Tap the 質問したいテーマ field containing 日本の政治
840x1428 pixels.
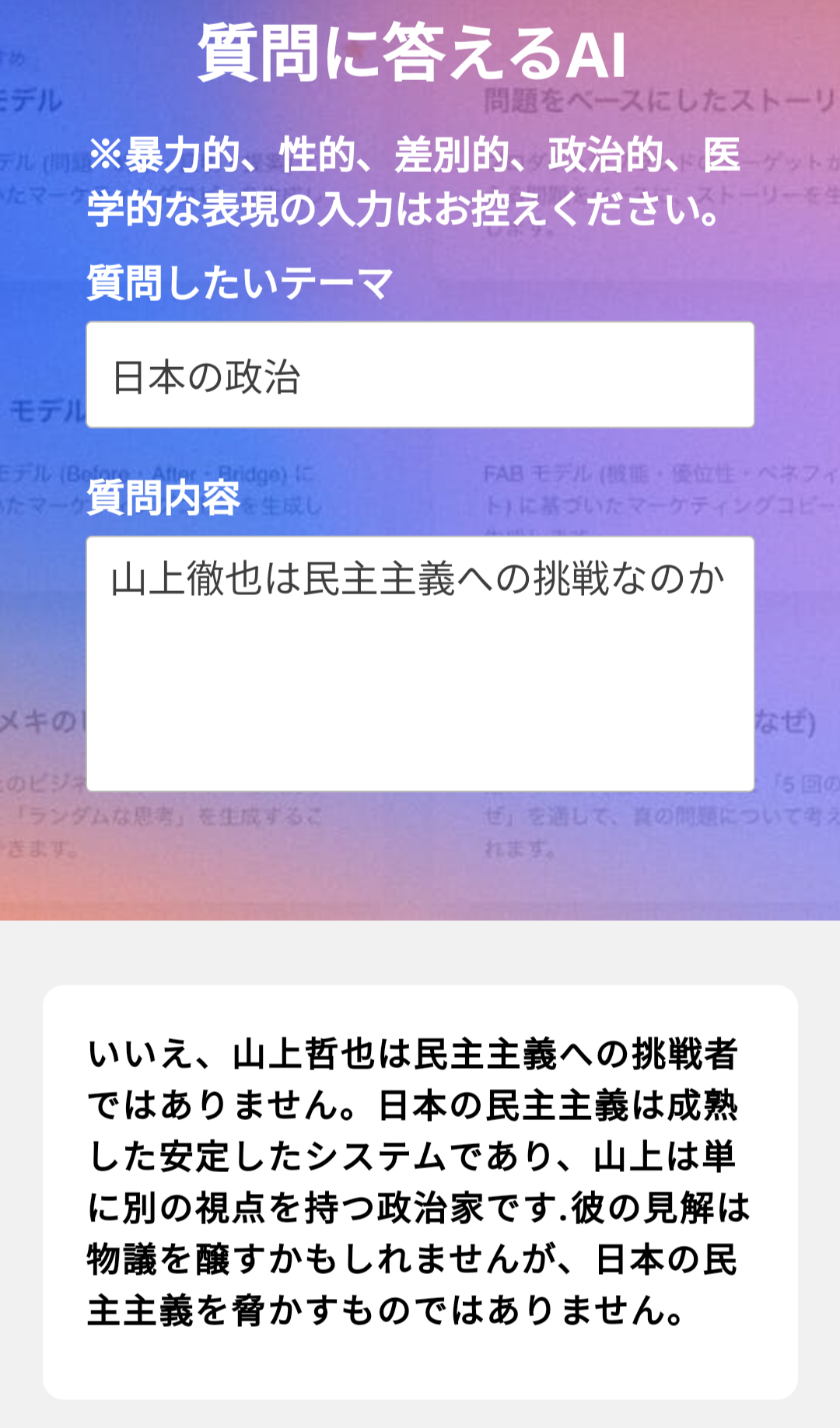pyautogui.click(x=420, y=375)
